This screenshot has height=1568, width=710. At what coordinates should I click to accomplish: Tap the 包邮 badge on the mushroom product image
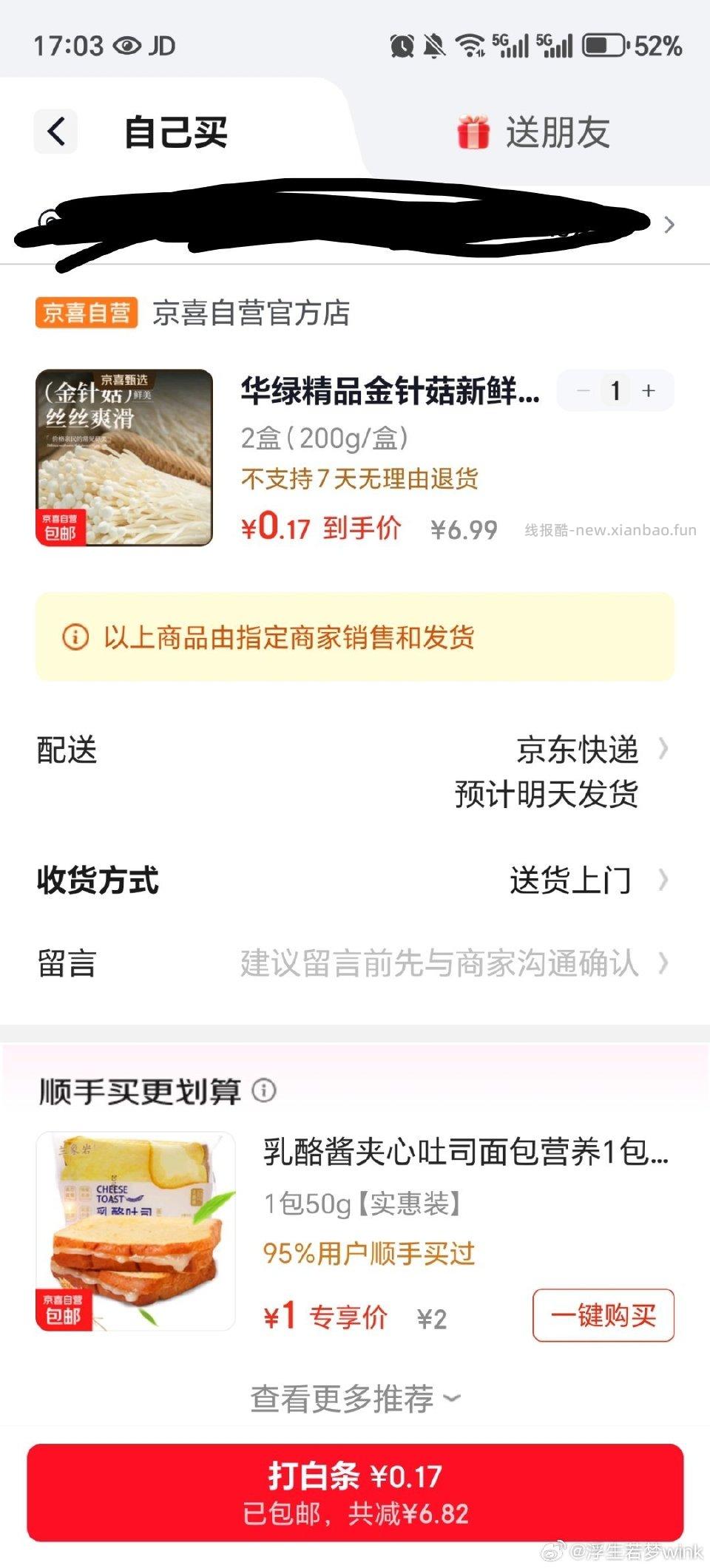pos(64,526)
